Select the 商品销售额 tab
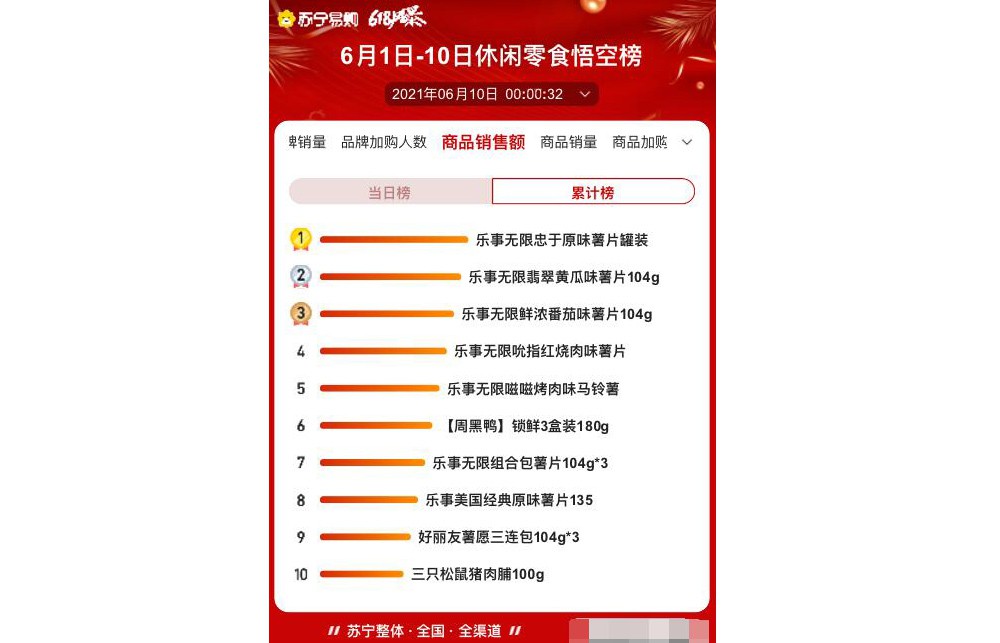 483,143
